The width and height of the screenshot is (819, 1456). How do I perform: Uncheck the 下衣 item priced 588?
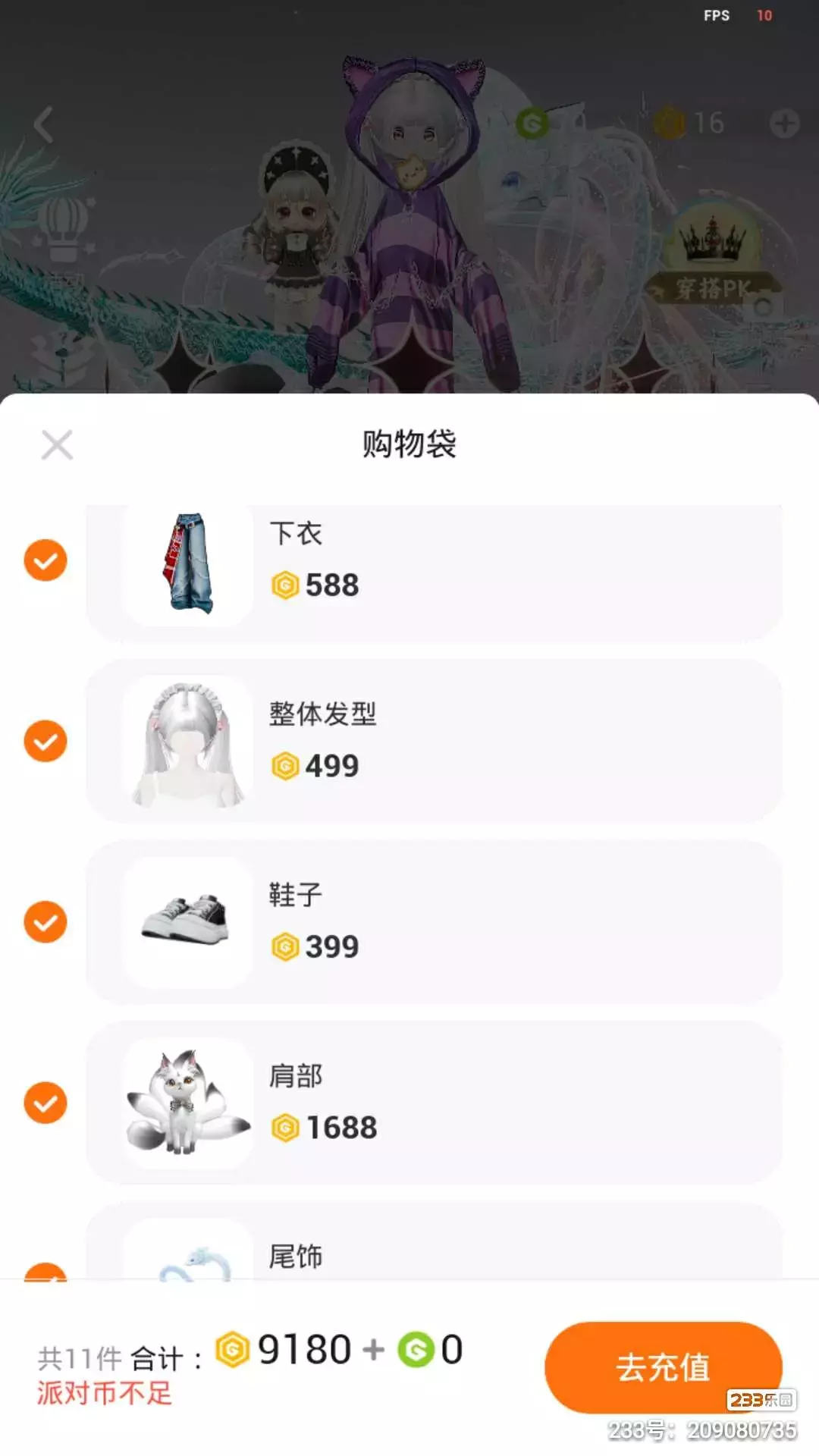(x=45, y=560)
